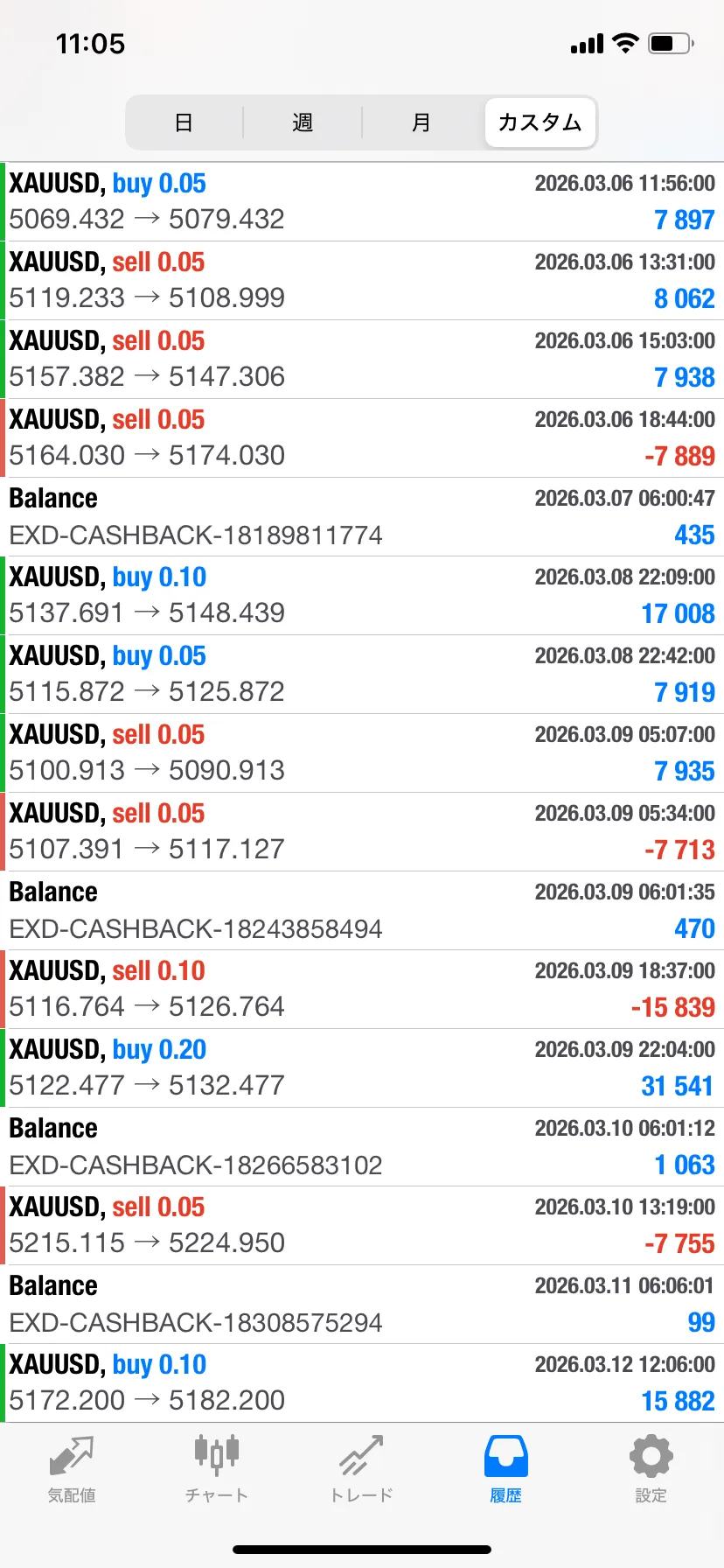Image resolution: width=724 pixels, height=1568 pixels.
Task: Select the 週 (week) period
Action: pos(303,122)
